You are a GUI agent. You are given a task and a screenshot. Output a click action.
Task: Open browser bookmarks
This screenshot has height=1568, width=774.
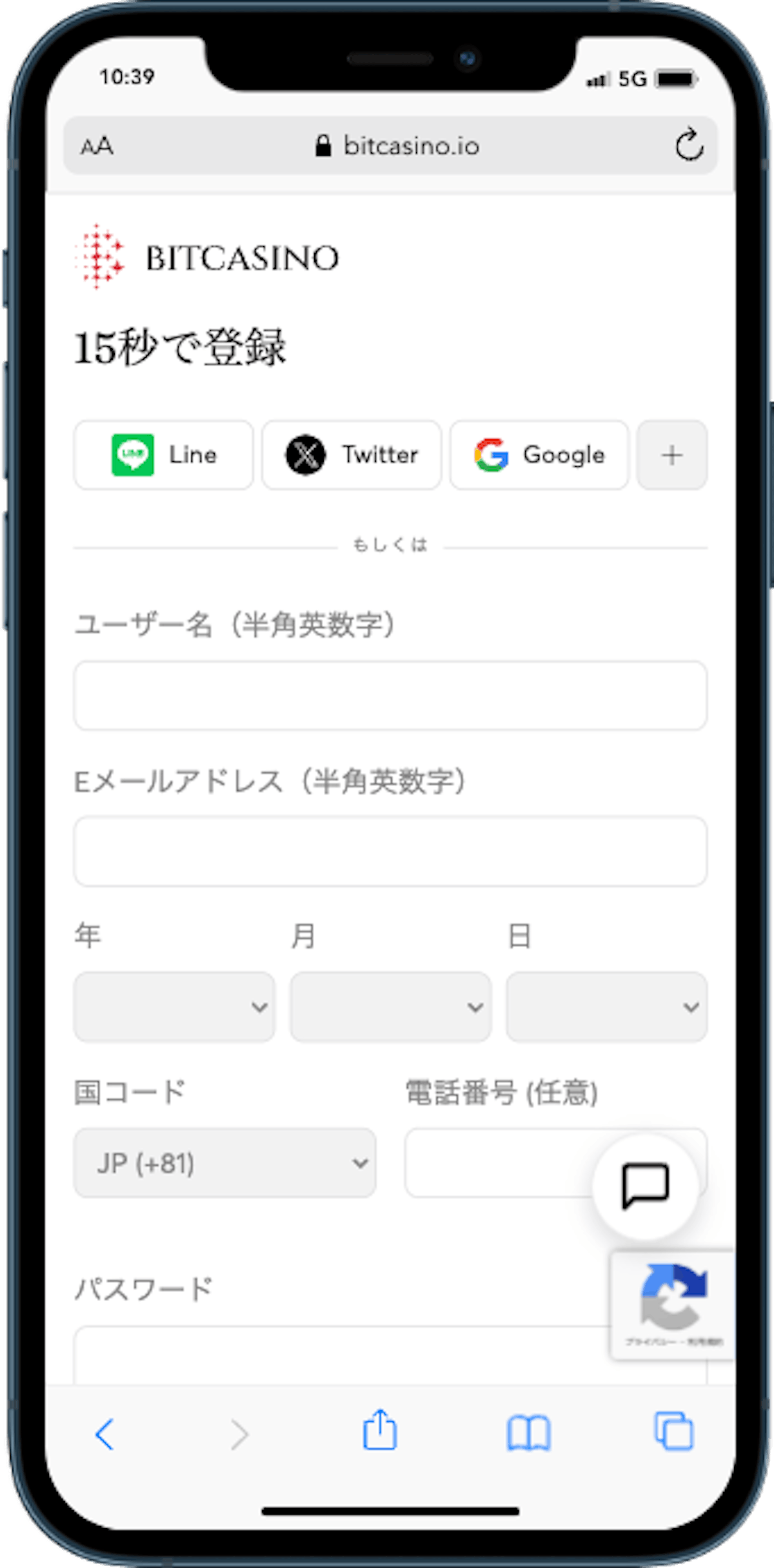(528, 1433)
